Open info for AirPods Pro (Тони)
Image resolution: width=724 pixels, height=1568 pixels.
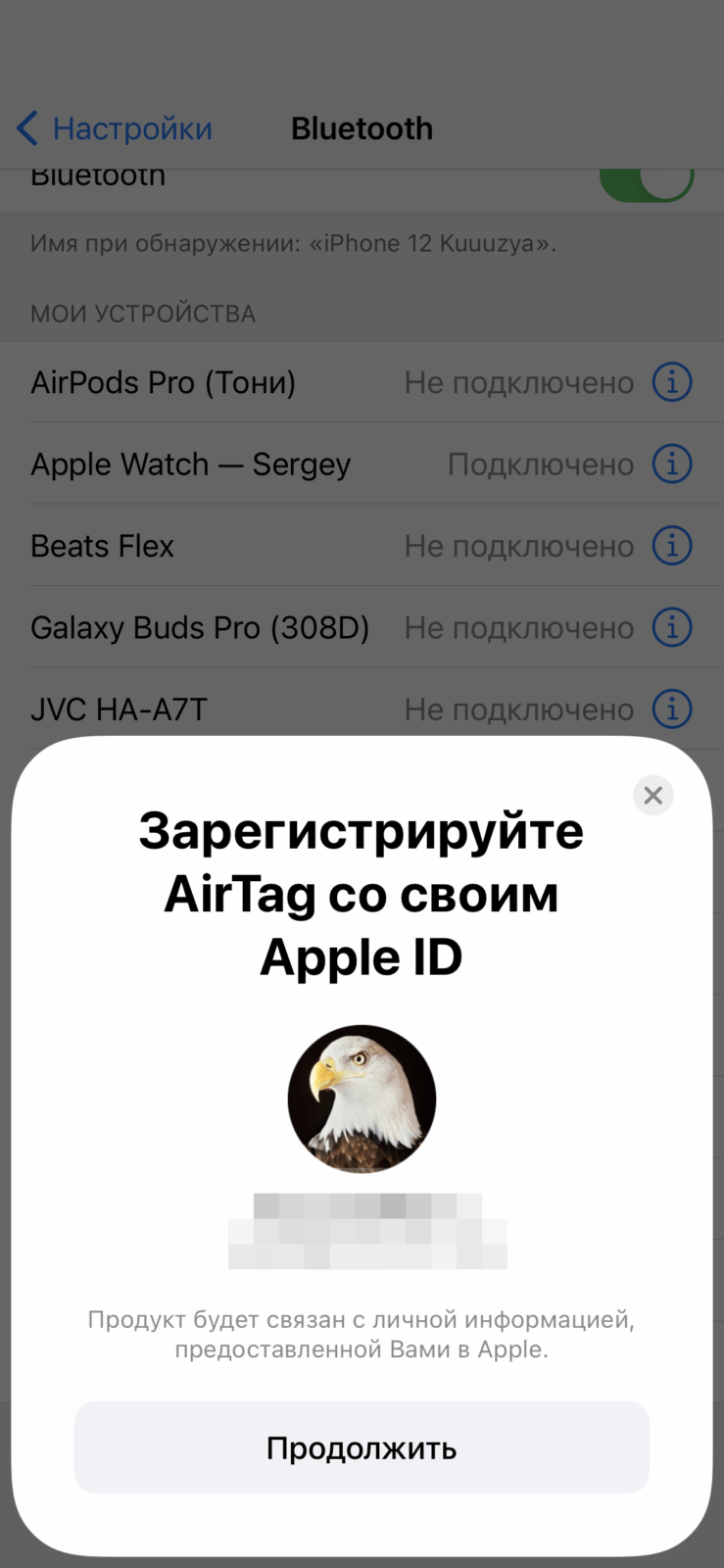coord(672,382)
